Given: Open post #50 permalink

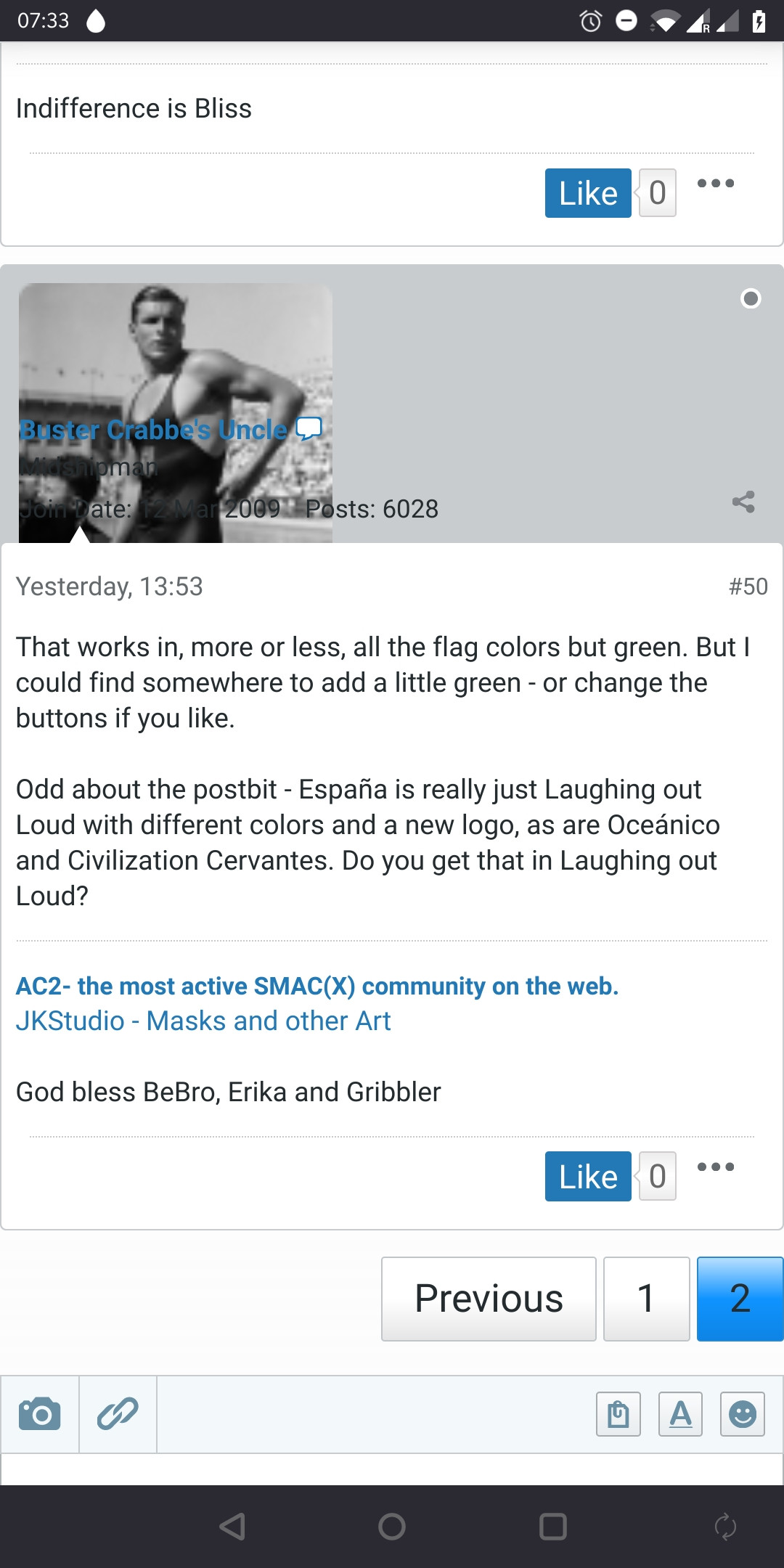Looking at the screenshot, I should tap(748, 587).
